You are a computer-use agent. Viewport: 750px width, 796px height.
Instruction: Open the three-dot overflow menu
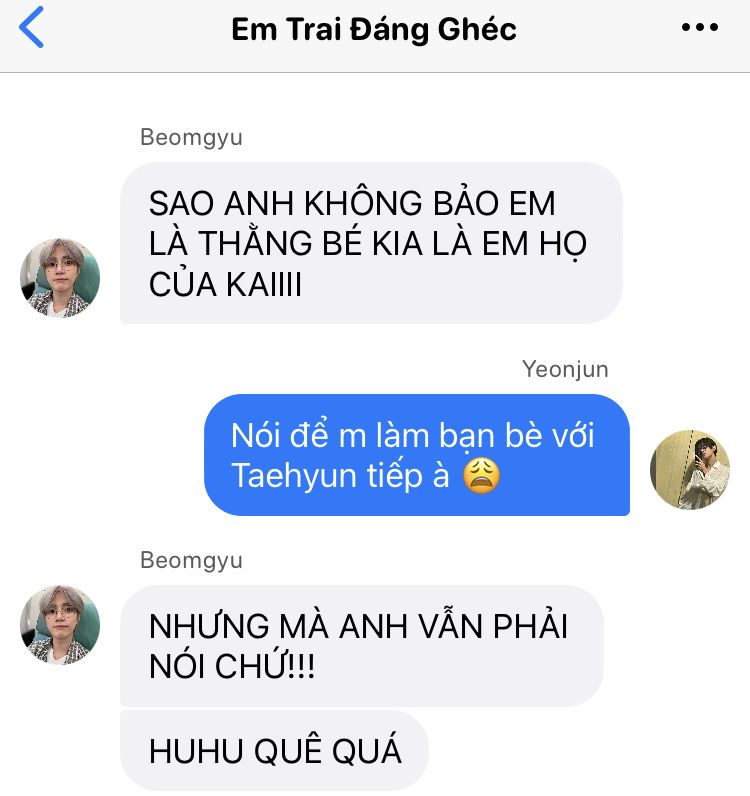(699, 28)
